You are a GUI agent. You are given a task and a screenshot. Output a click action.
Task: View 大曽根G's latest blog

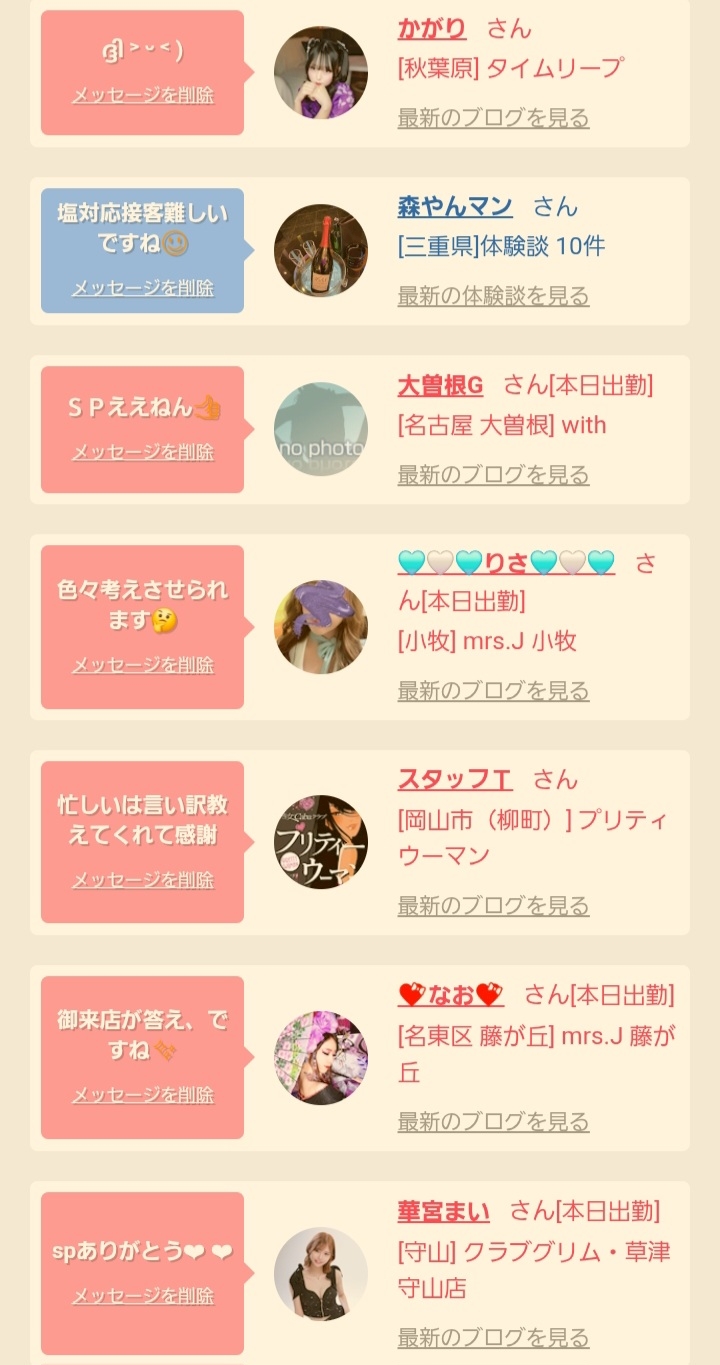493,474
